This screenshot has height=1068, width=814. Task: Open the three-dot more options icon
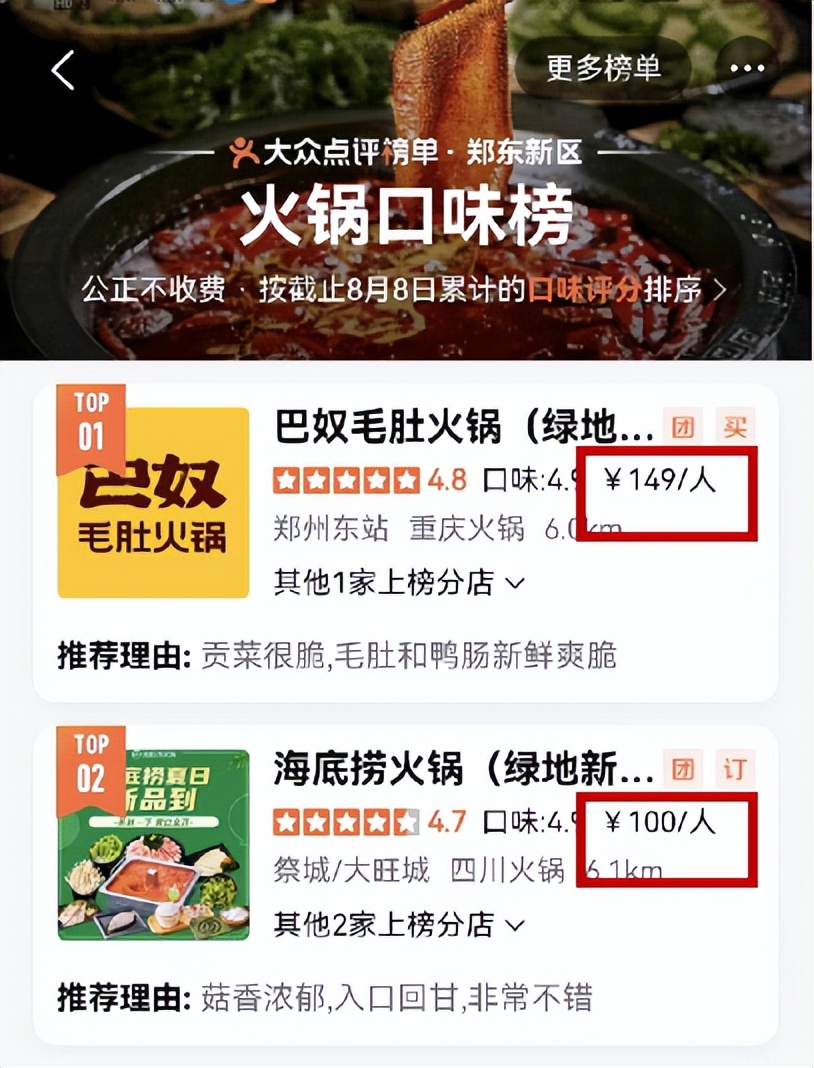[x=744, y=68]
